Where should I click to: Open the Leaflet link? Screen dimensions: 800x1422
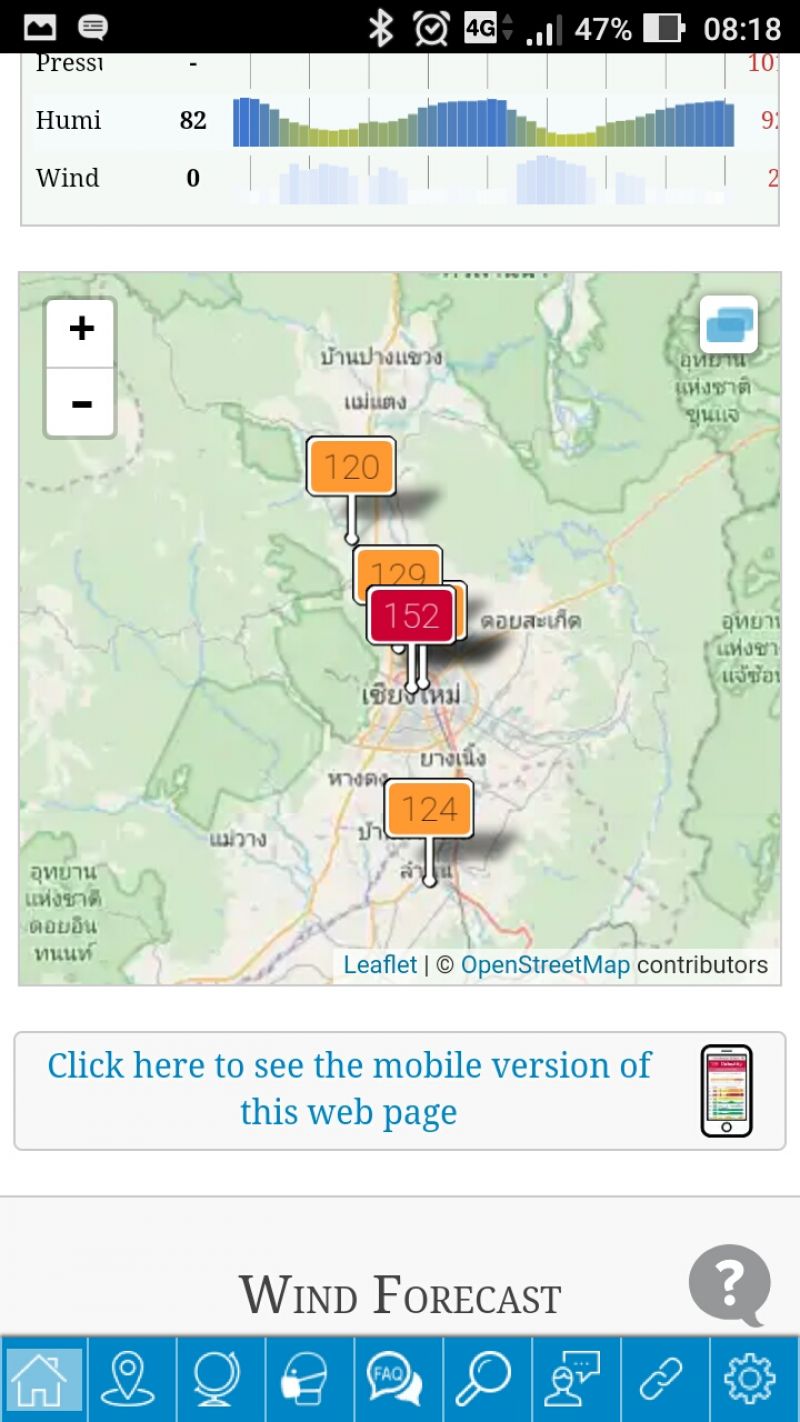(380, 965)
